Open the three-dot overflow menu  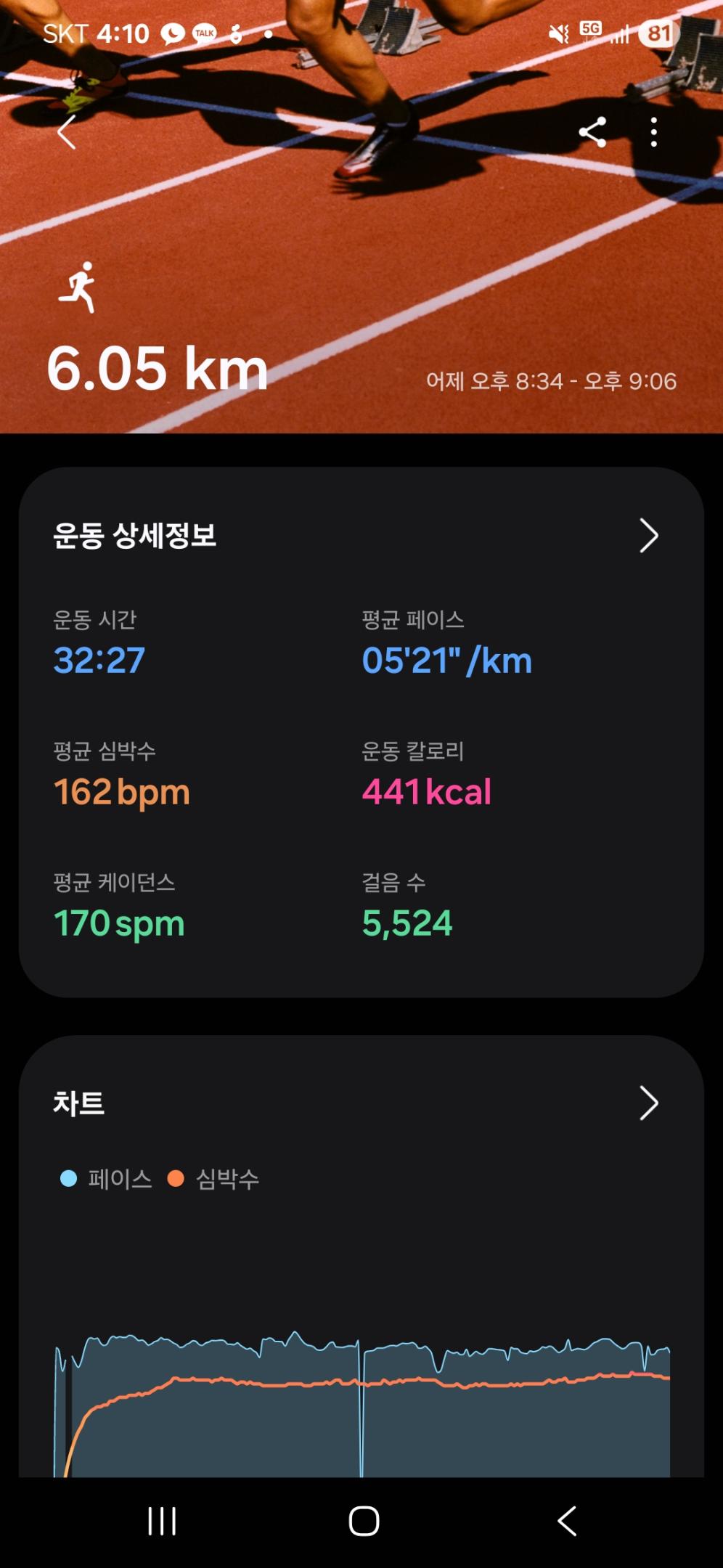tap(654, 132)
